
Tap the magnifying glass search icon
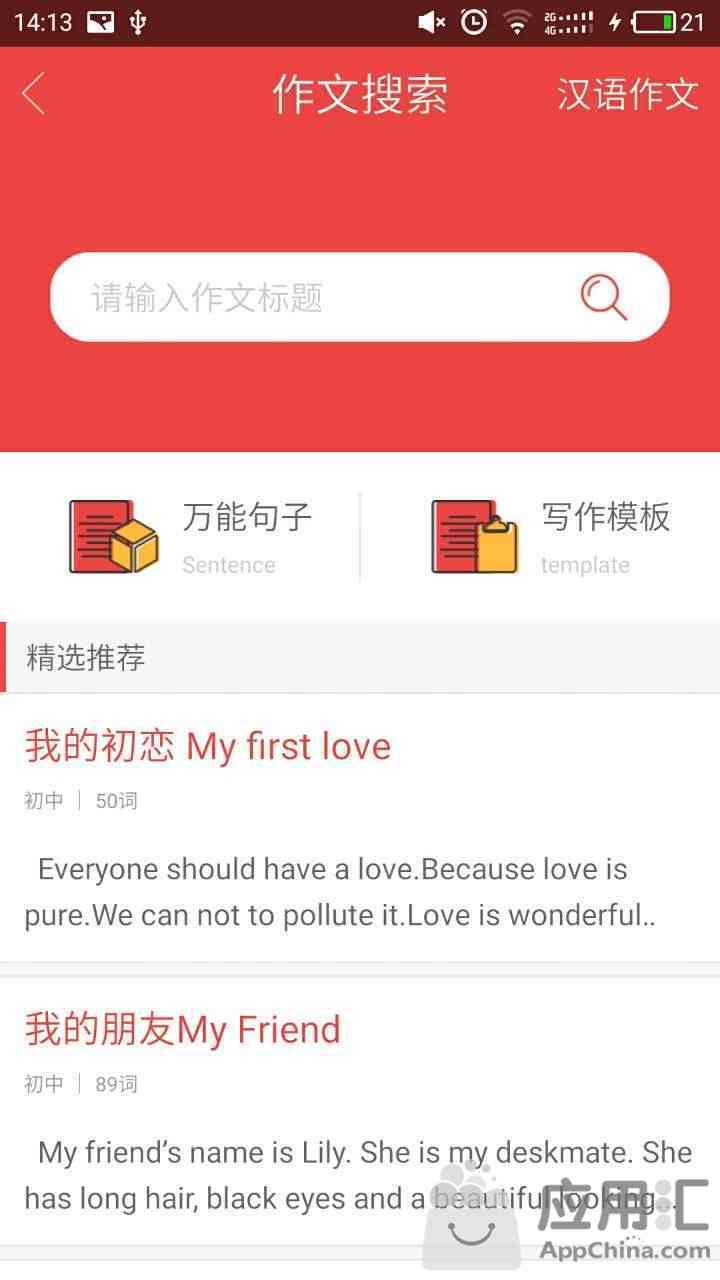click(x=604, y=298)
